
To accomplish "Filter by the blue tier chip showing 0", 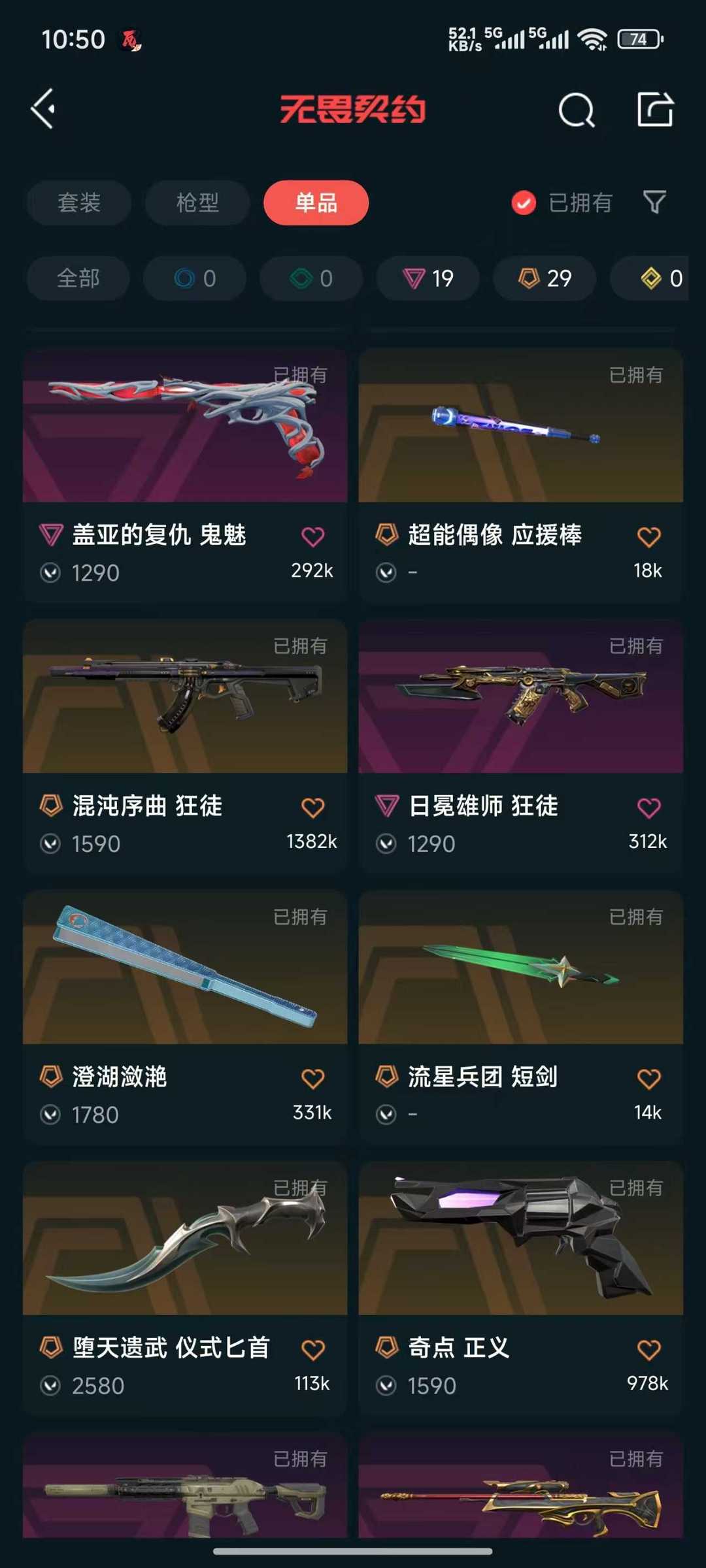I will (x=195, y=278).
